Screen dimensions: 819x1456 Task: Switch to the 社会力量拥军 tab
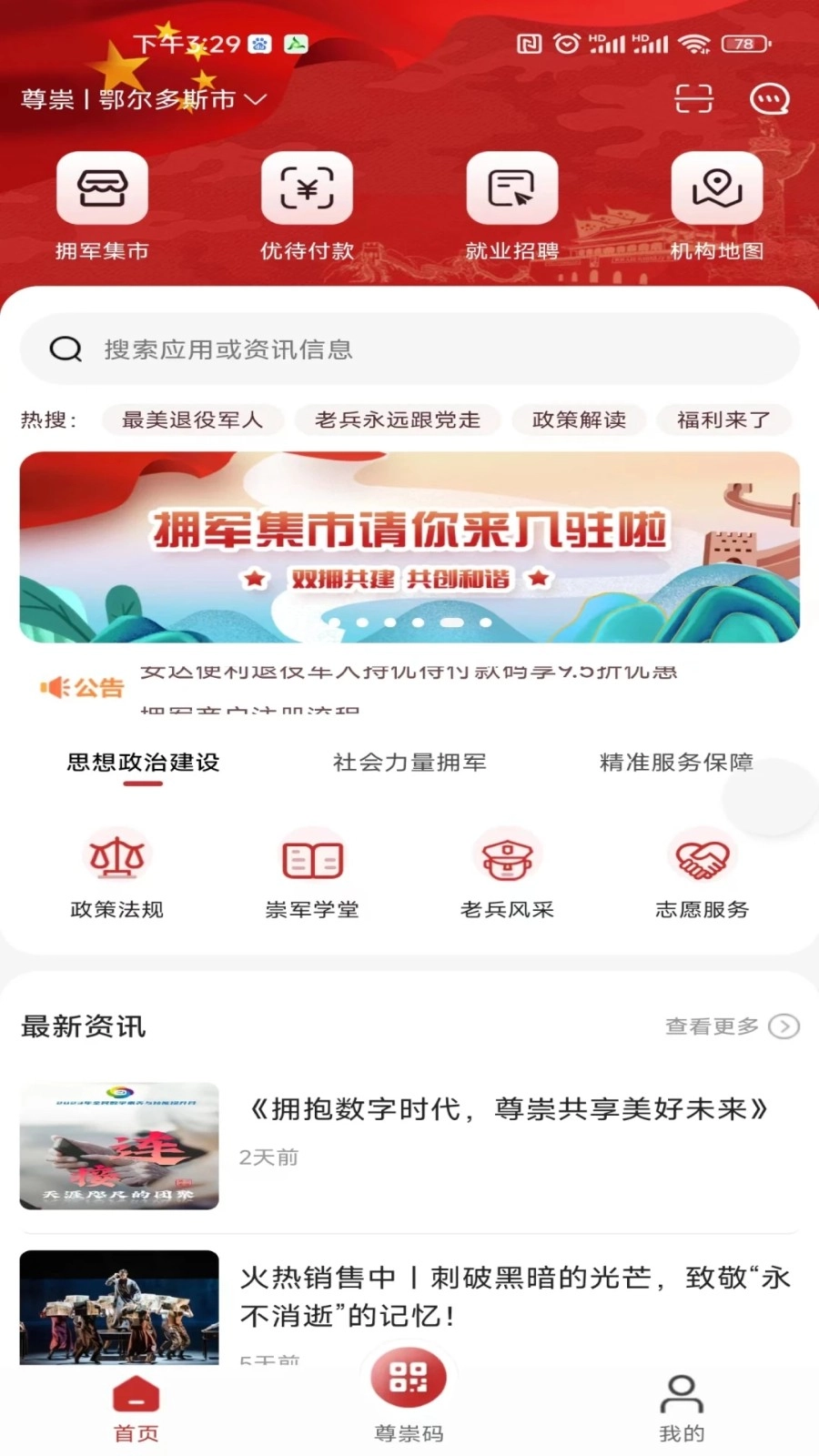click(x=409, y=763)
